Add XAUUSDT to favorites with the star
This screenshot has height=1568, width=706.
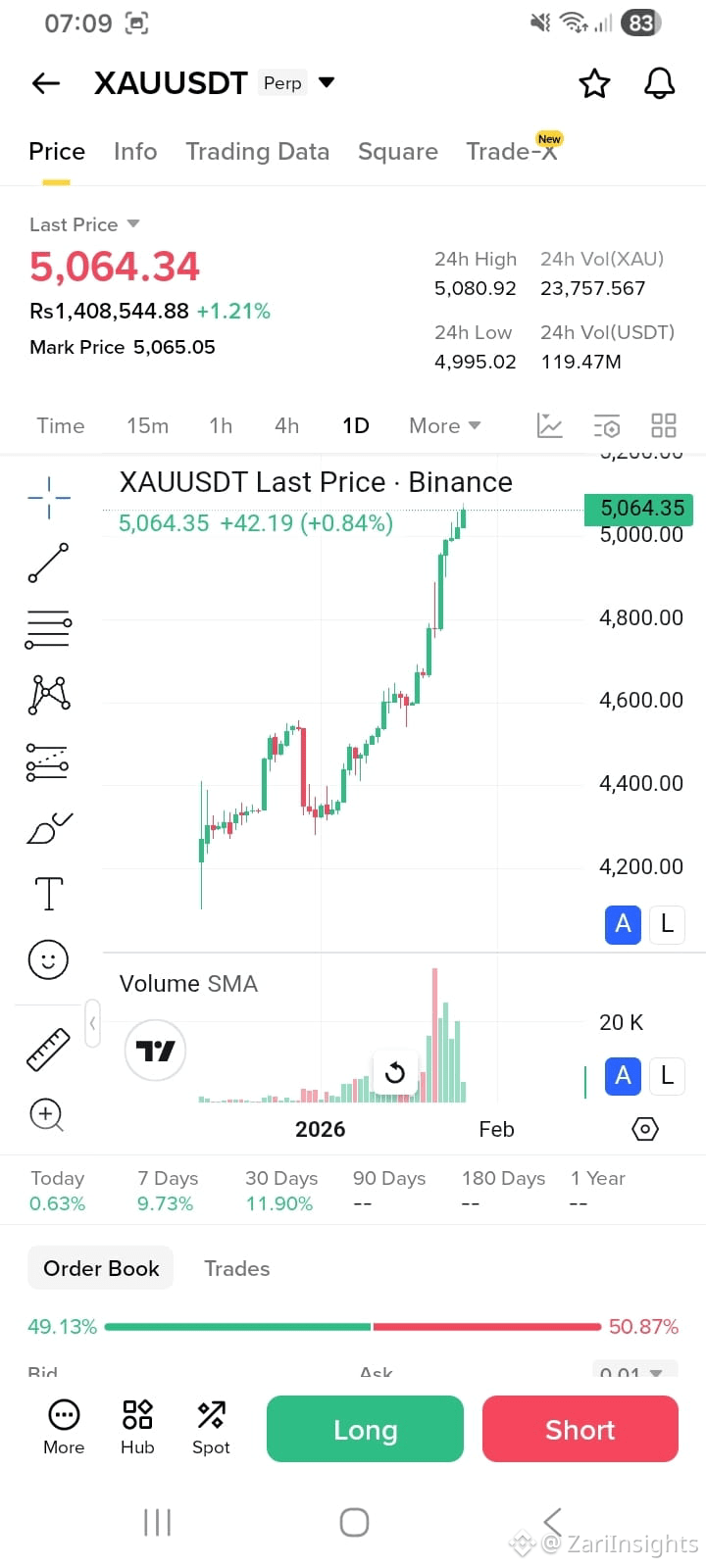pos(595,83)
